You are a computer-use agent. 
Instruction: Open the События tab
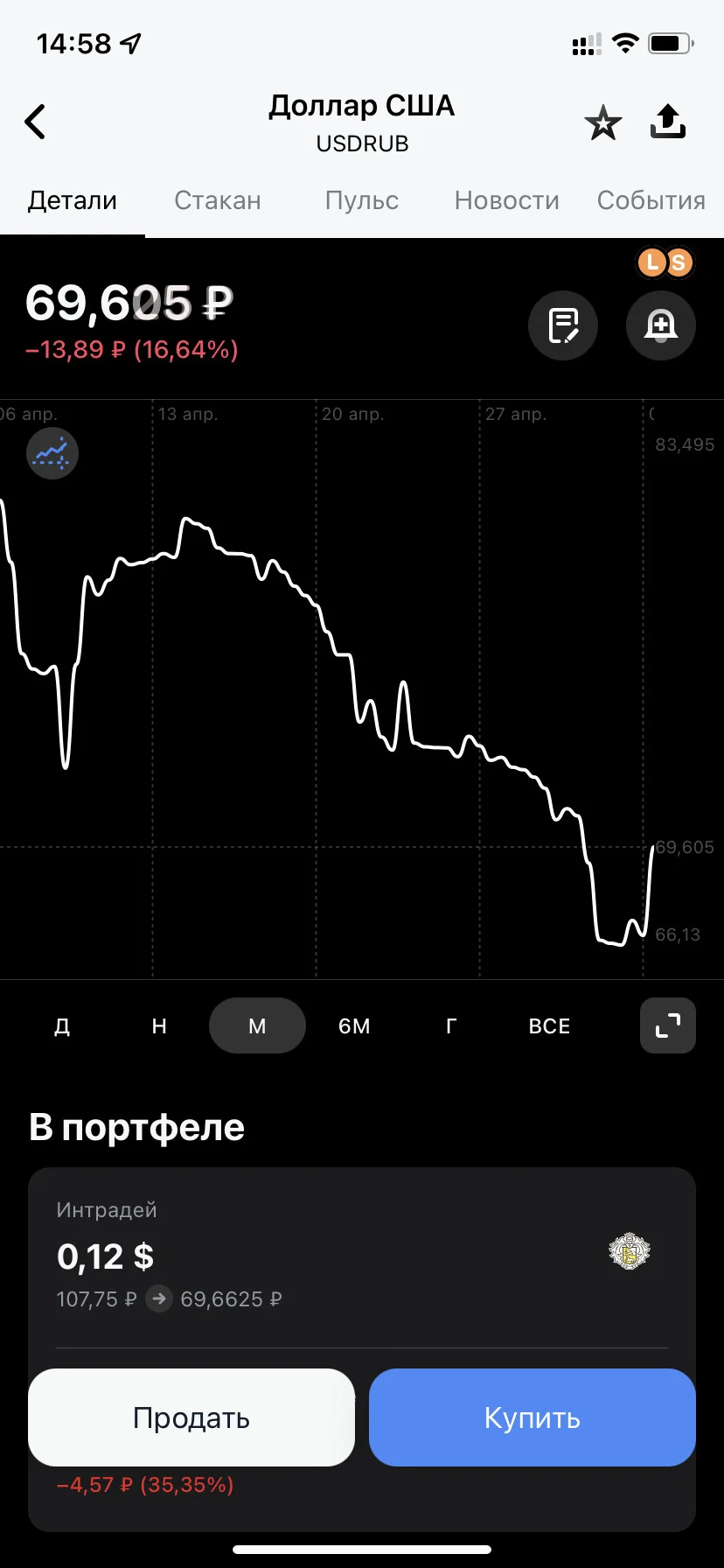coord(651,200)
